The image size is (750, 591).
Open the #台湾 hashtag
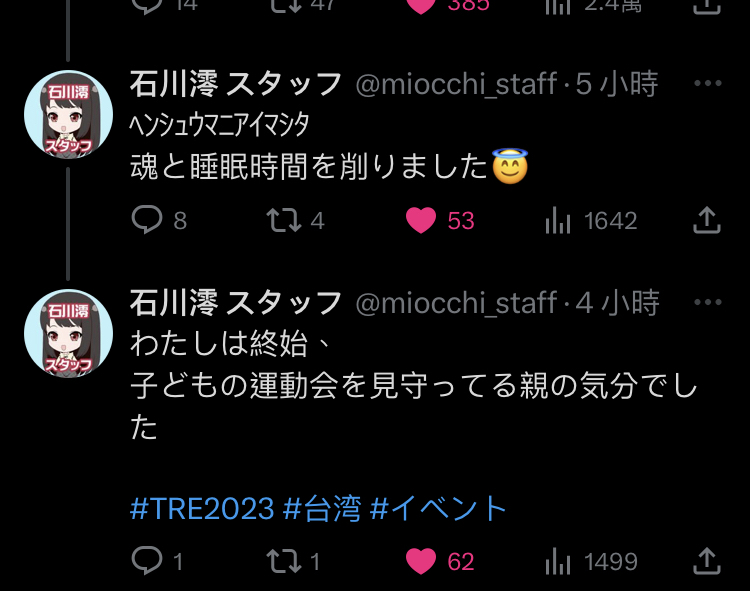tap(322, 509)
